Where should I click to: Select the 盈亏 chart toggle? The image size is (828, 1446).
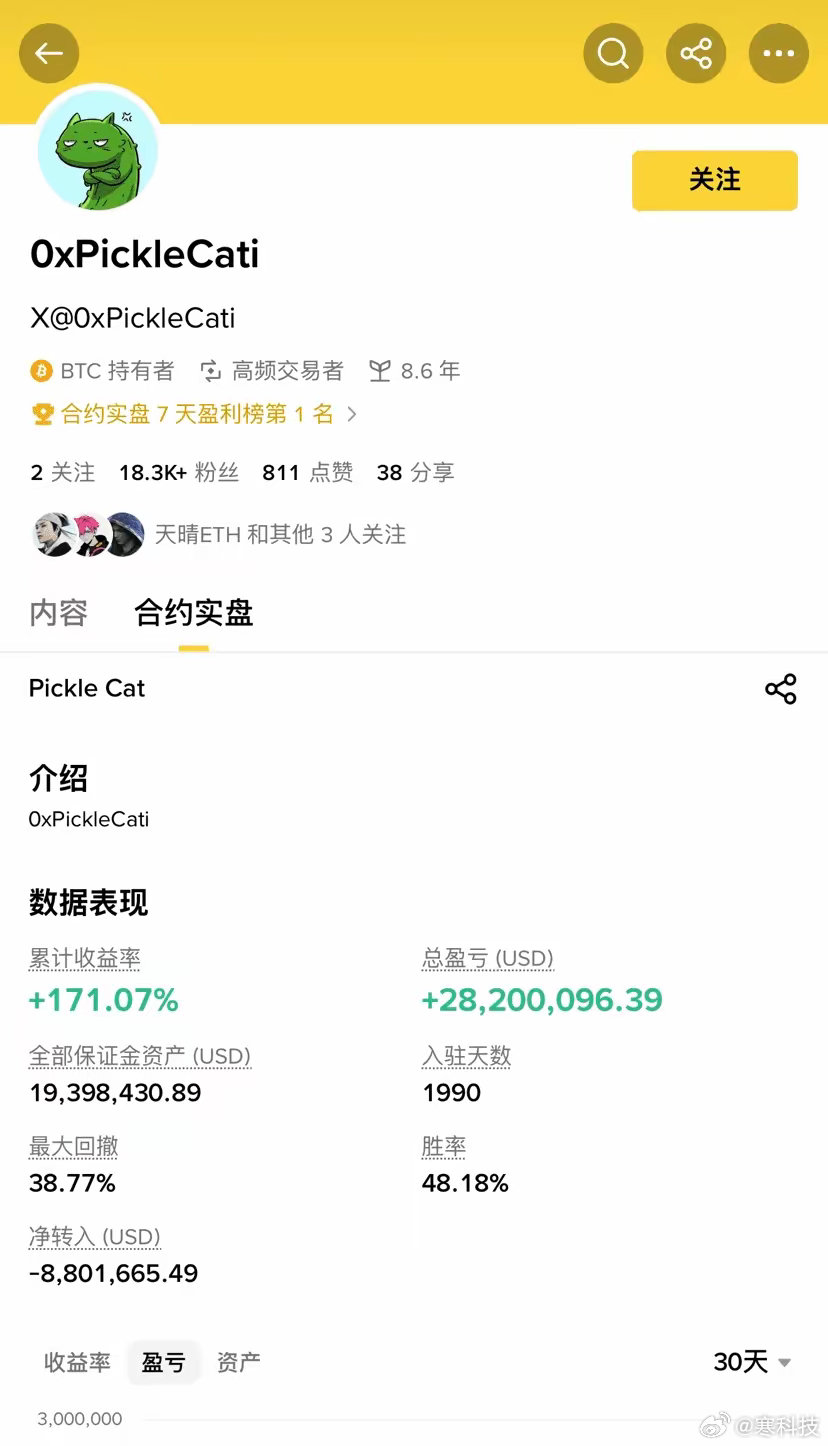[164, 1362]
